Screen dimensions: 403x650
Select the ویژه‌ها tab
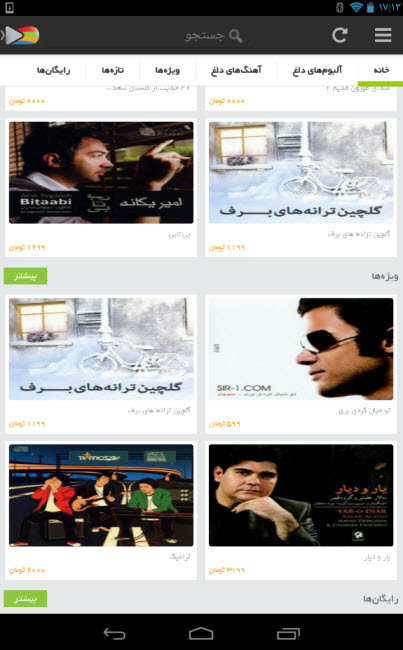[x=168, y=70]
